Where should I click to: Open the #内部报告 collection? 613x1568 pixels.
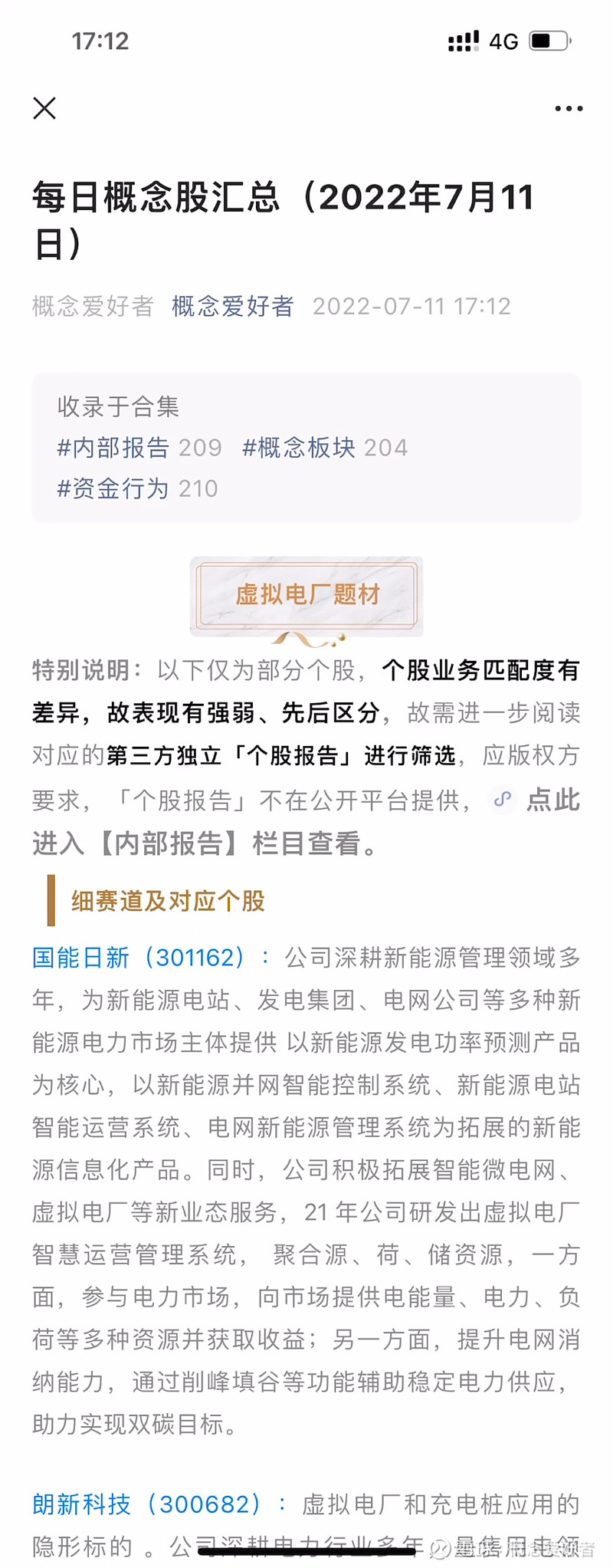[111, 447]
